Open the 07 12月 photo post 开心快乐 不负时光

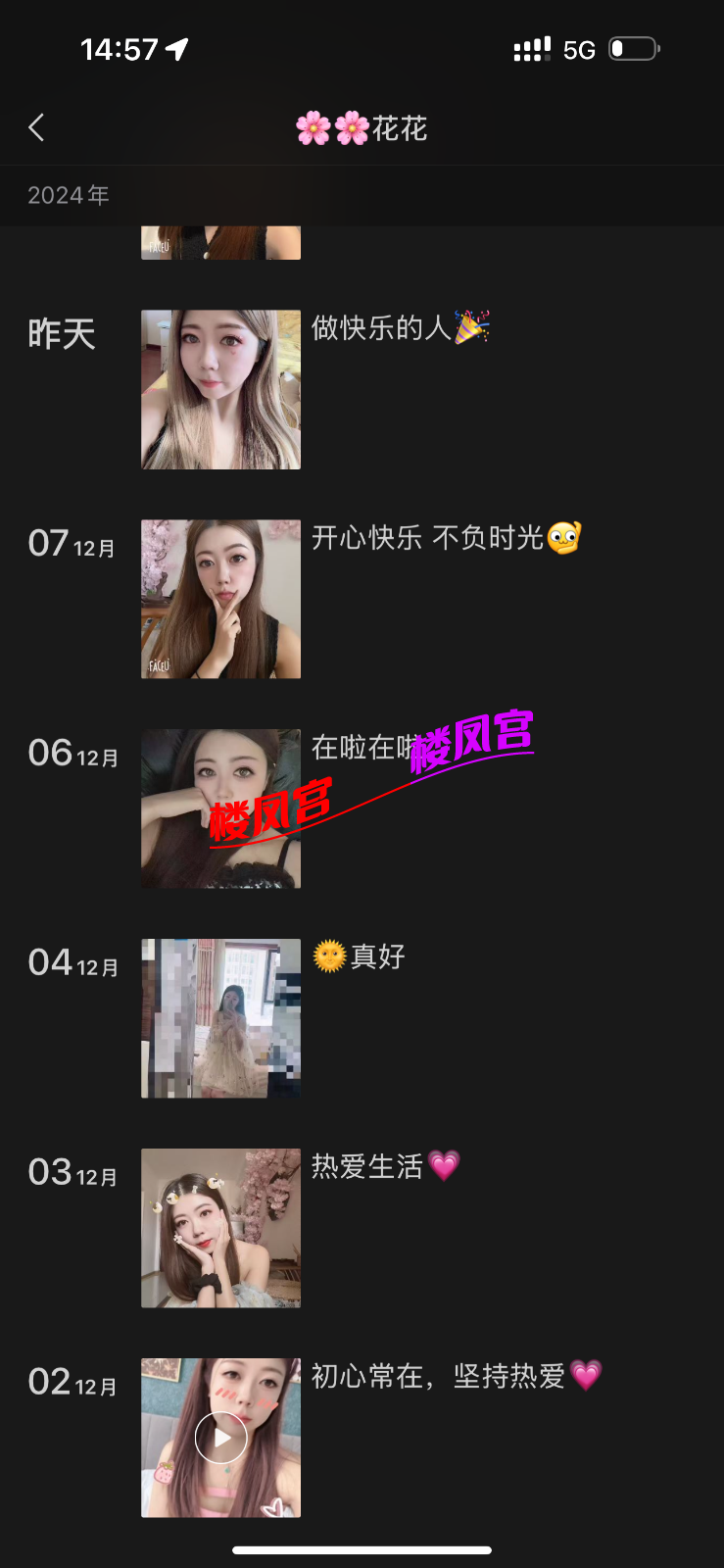pyautogui.click(x=220, y=599)
